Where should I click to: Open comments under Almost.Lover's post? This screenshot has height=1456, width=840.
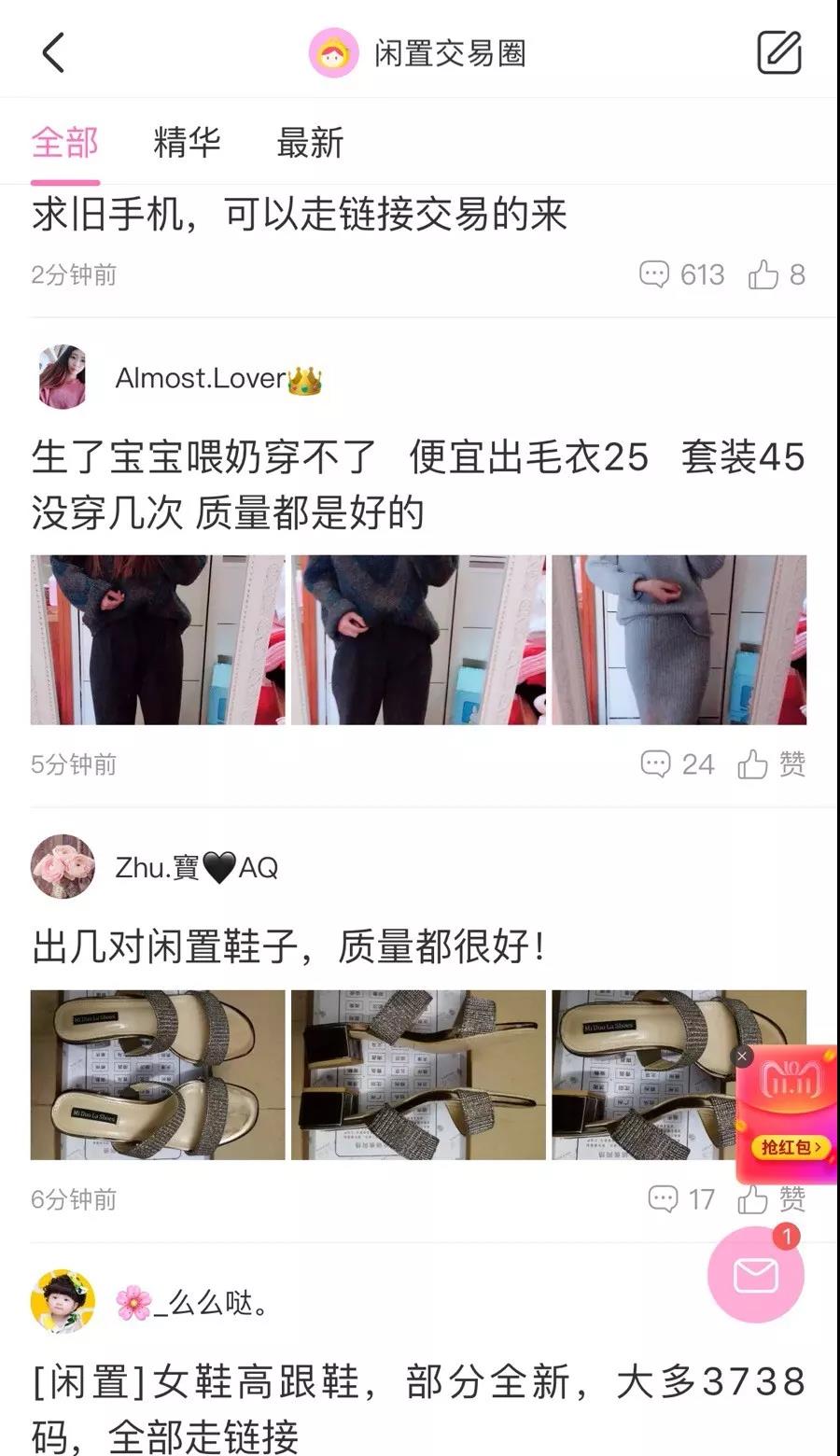(678, 764)
